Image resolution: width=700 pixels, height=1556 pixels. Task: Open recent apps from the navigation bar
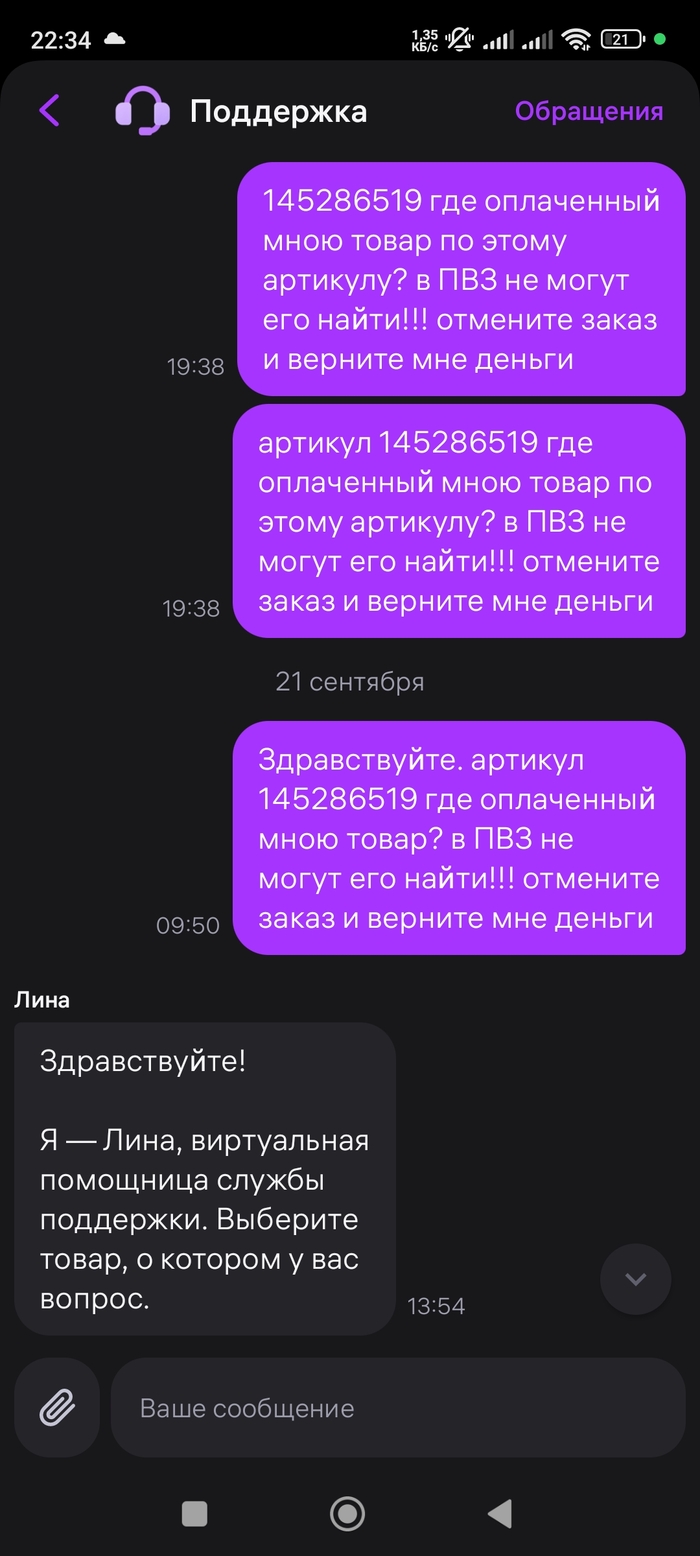pos(195,1514)
